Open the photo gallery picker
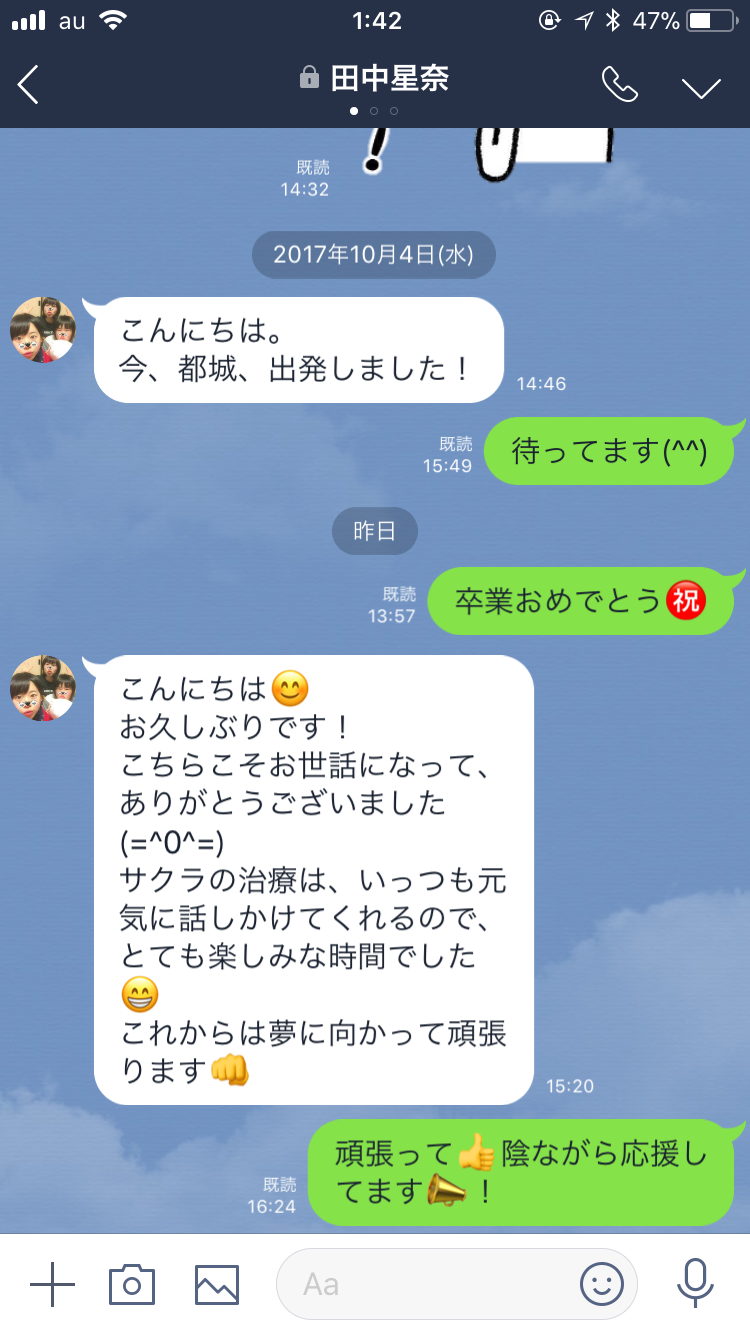This screenshot has height=1334, width=750. point(217,1283)
